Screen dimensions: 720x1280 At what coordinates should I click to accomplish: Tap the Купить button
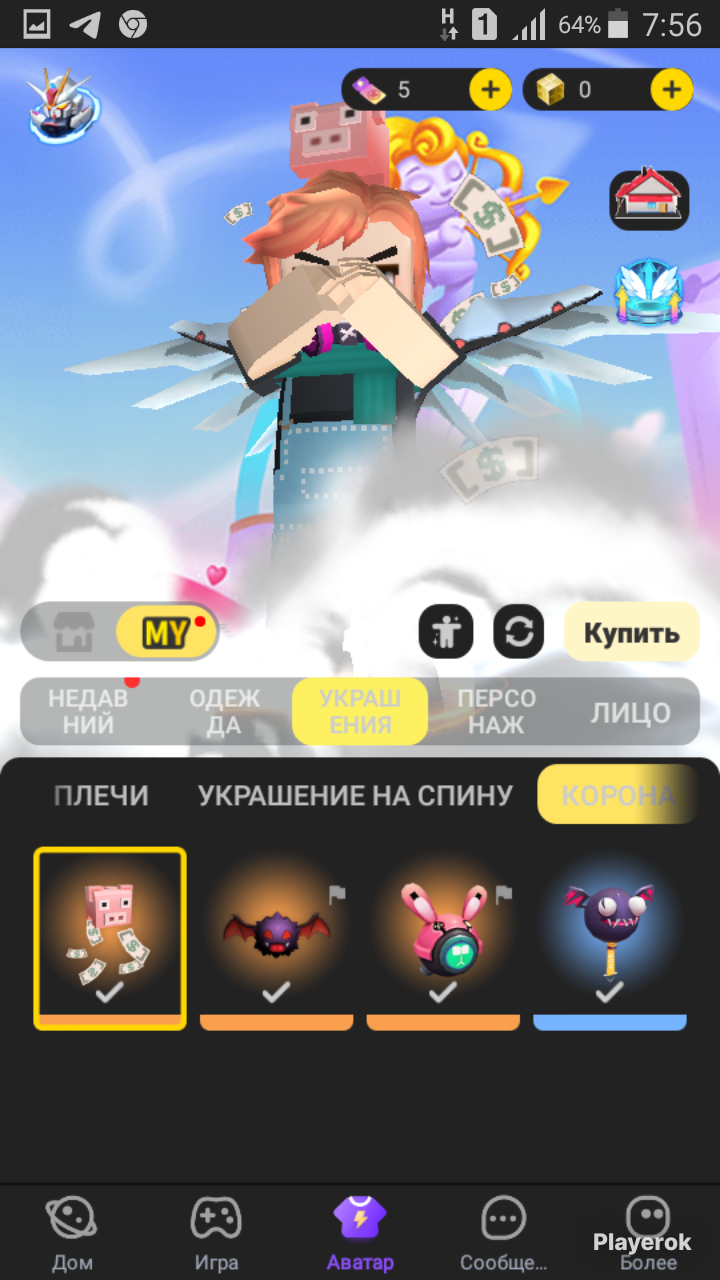tap(632, 632)
